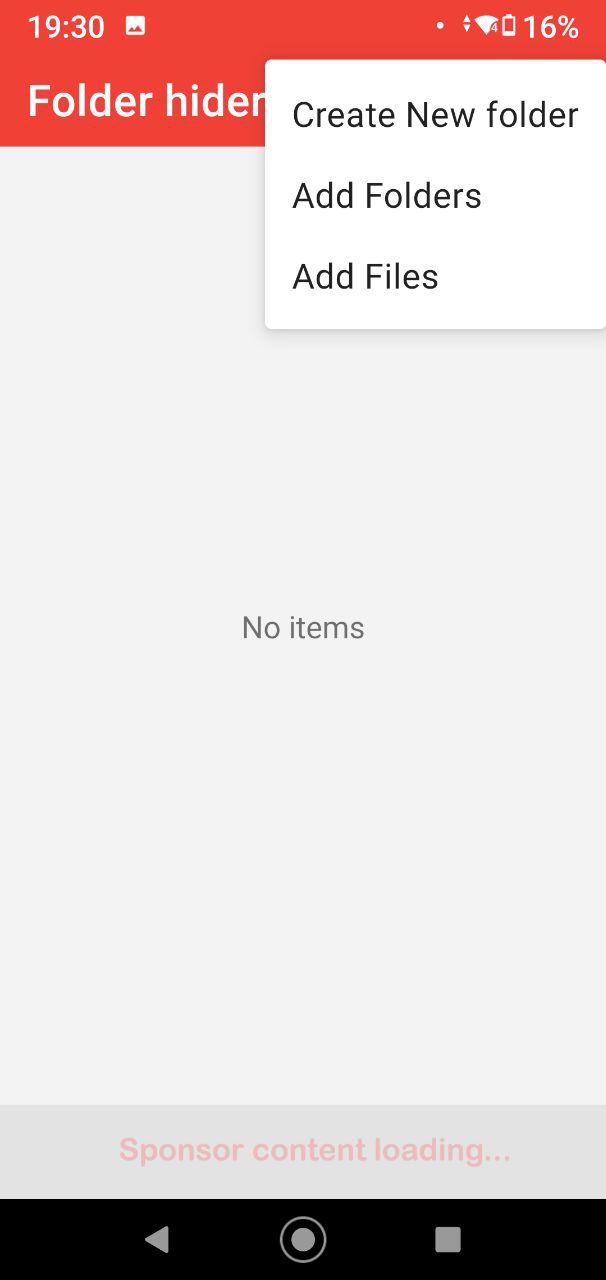Screen dimensions: 606x1280
Task: Tap Add Files menu item
Action: pyautogui.click(x=435, y=277)
